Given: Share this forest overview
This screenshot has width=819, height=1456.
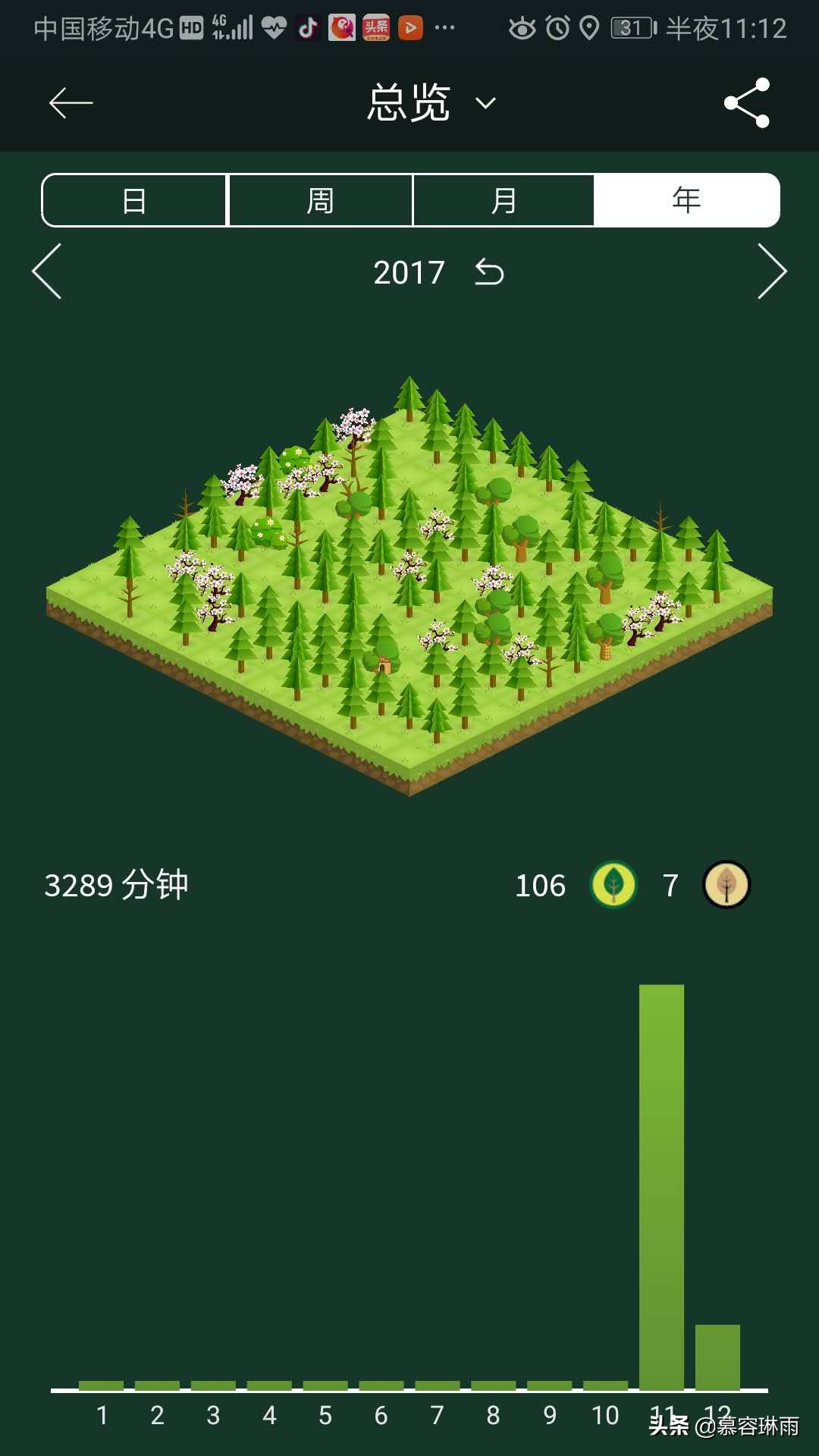Looking at the screenshot, I should click(x=747, y=103).
